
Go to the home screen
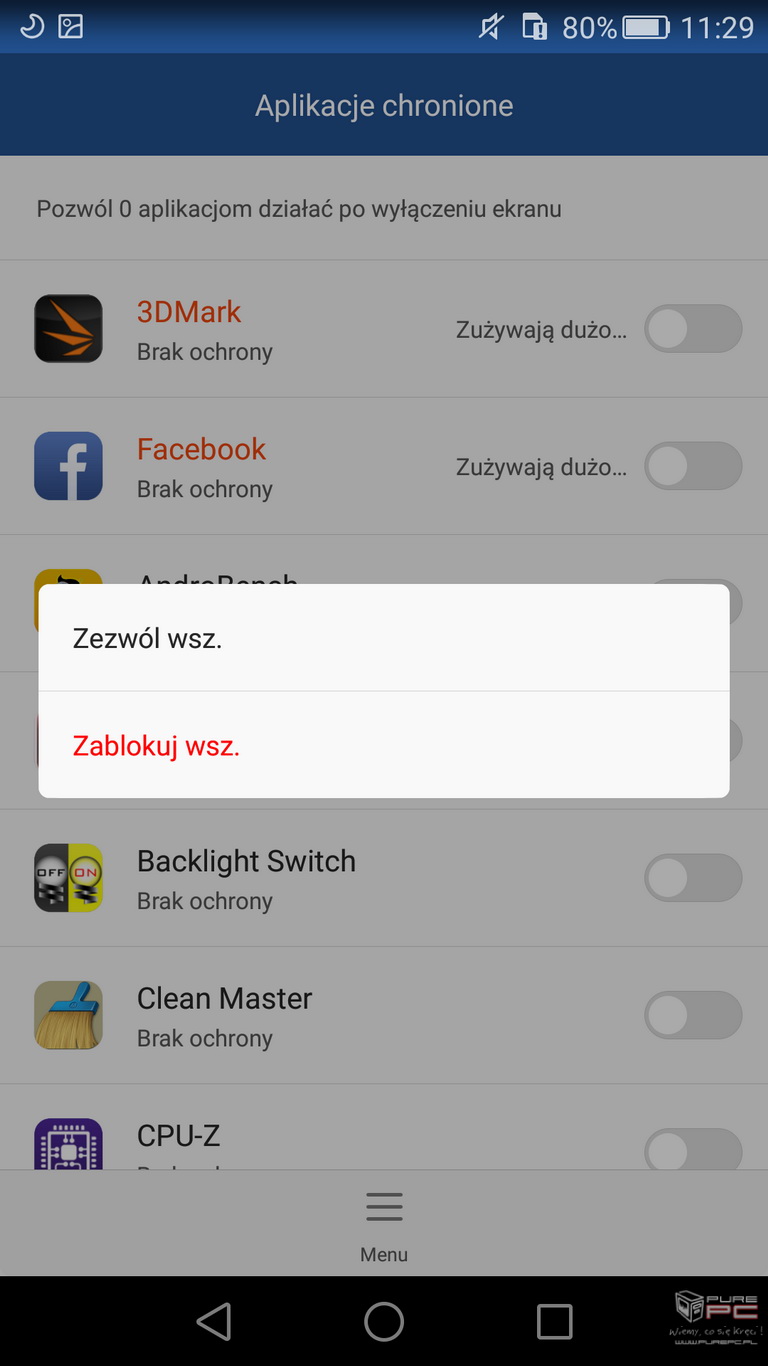tap(384, 1321)
